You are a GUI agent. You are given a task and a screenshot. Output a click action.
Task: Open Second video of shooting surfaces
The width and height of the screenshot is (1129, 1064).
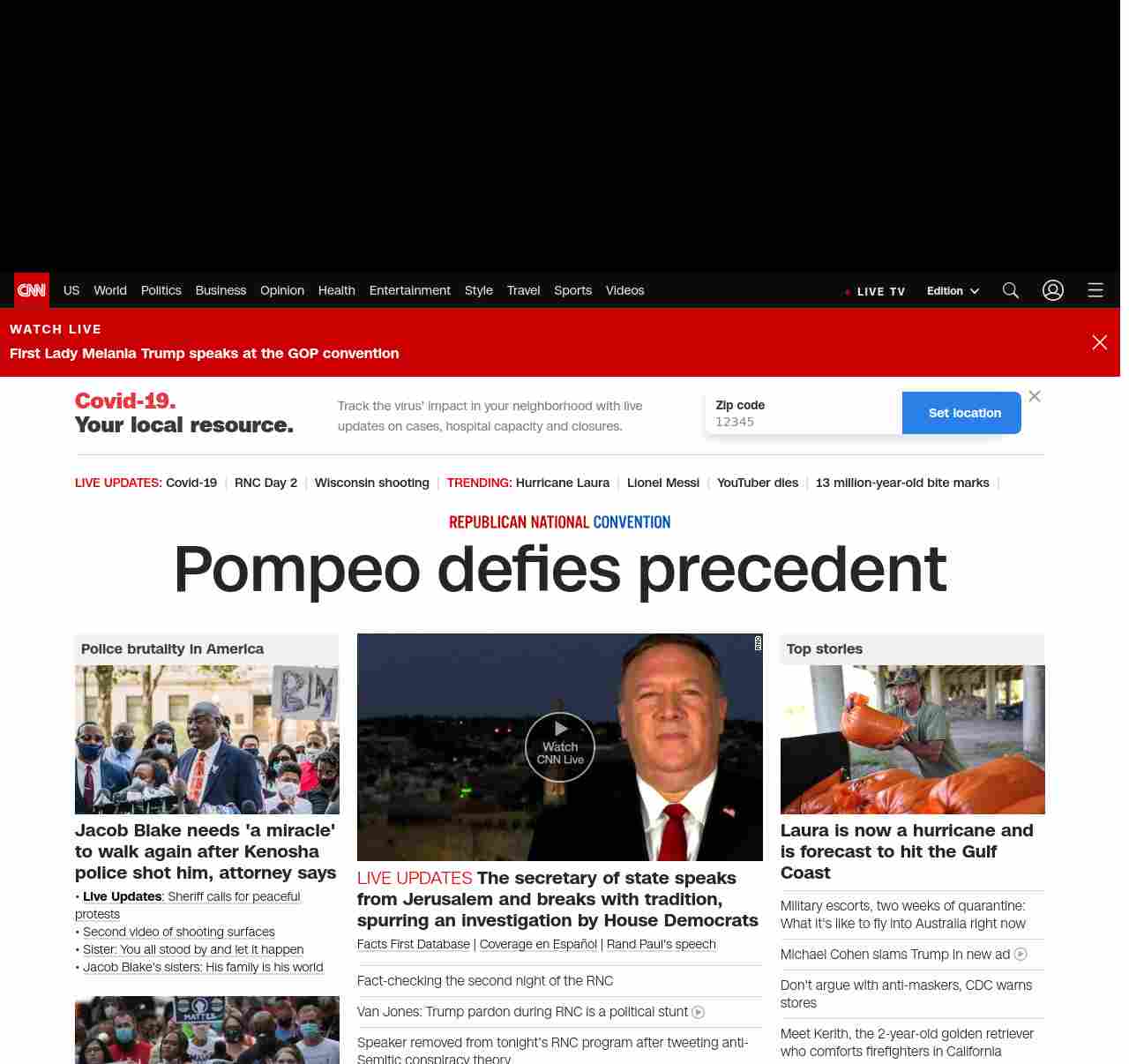(x=179, y=932)
